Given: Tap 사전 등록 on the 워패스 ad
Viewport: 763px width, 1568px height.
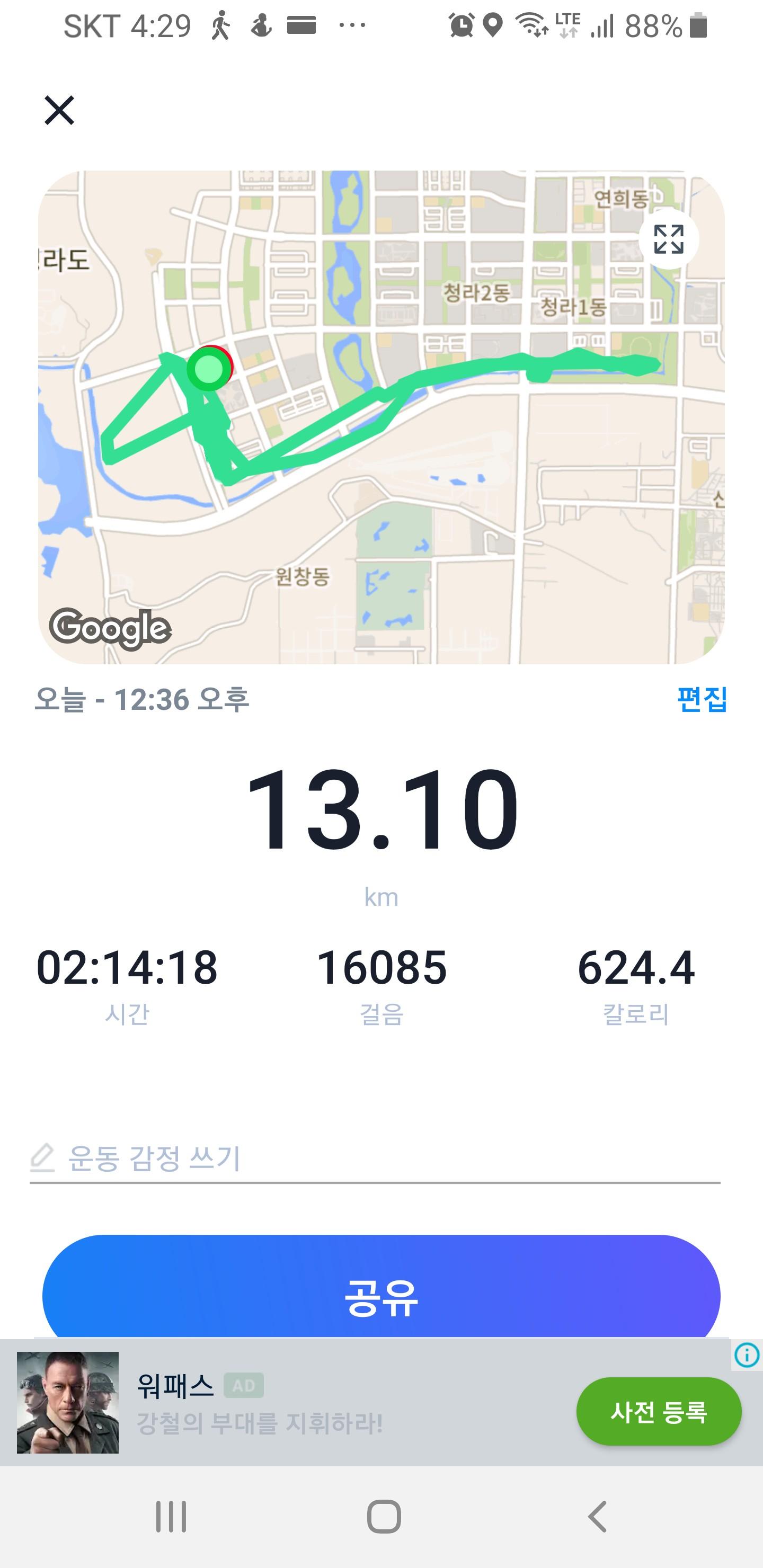Looking at the screenshot, I should click(658, 1411).
